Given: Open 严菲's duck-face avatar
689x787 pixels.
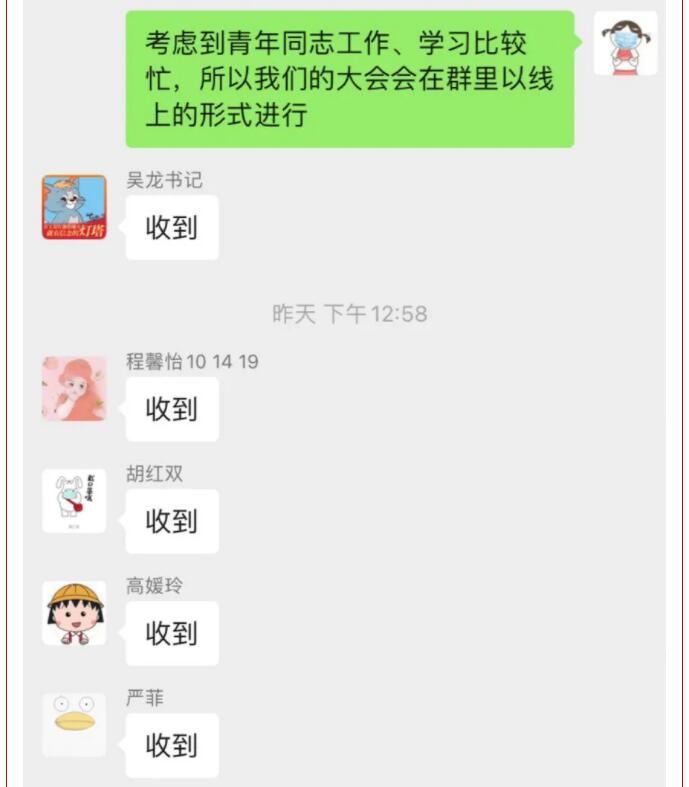Looking at the screenshot, I should pos(74,724).
